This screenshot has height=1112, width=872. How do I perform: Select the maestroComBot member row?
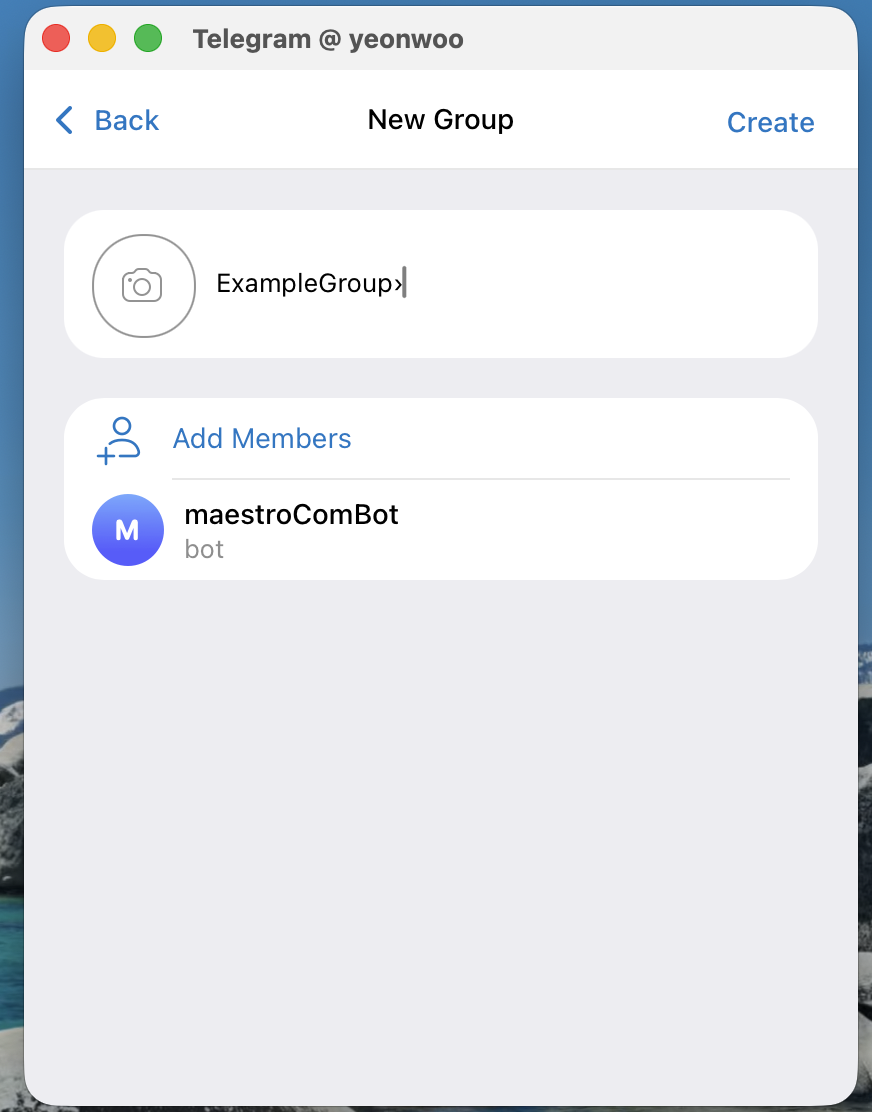coord(440,531)
